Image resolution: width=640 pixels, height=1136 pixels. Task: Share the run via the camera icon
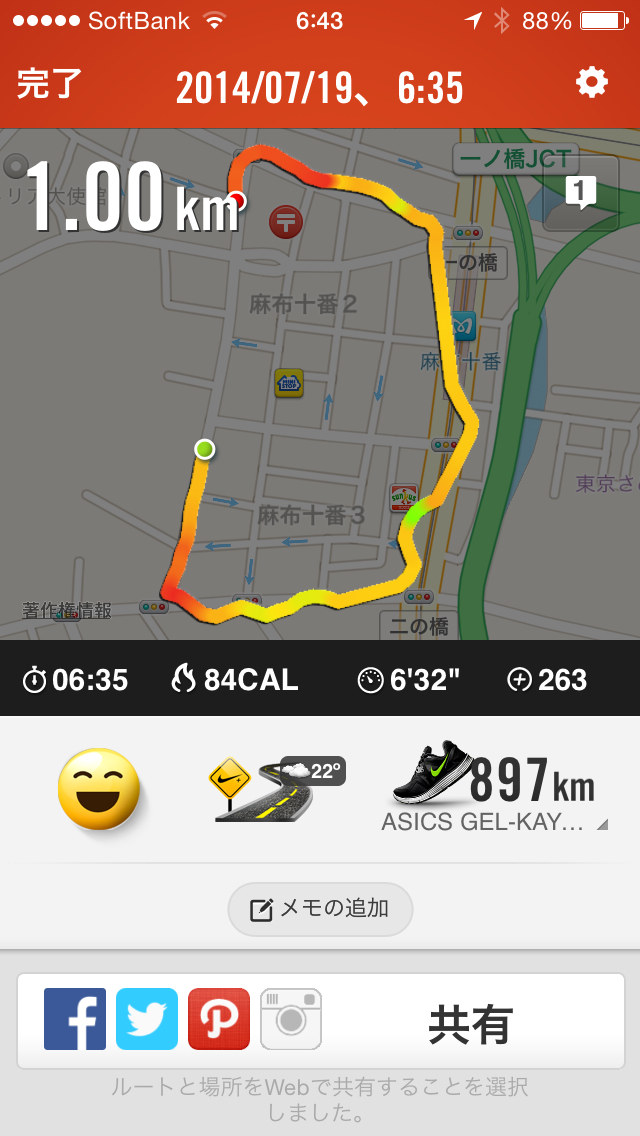(x=291, y=1019)
